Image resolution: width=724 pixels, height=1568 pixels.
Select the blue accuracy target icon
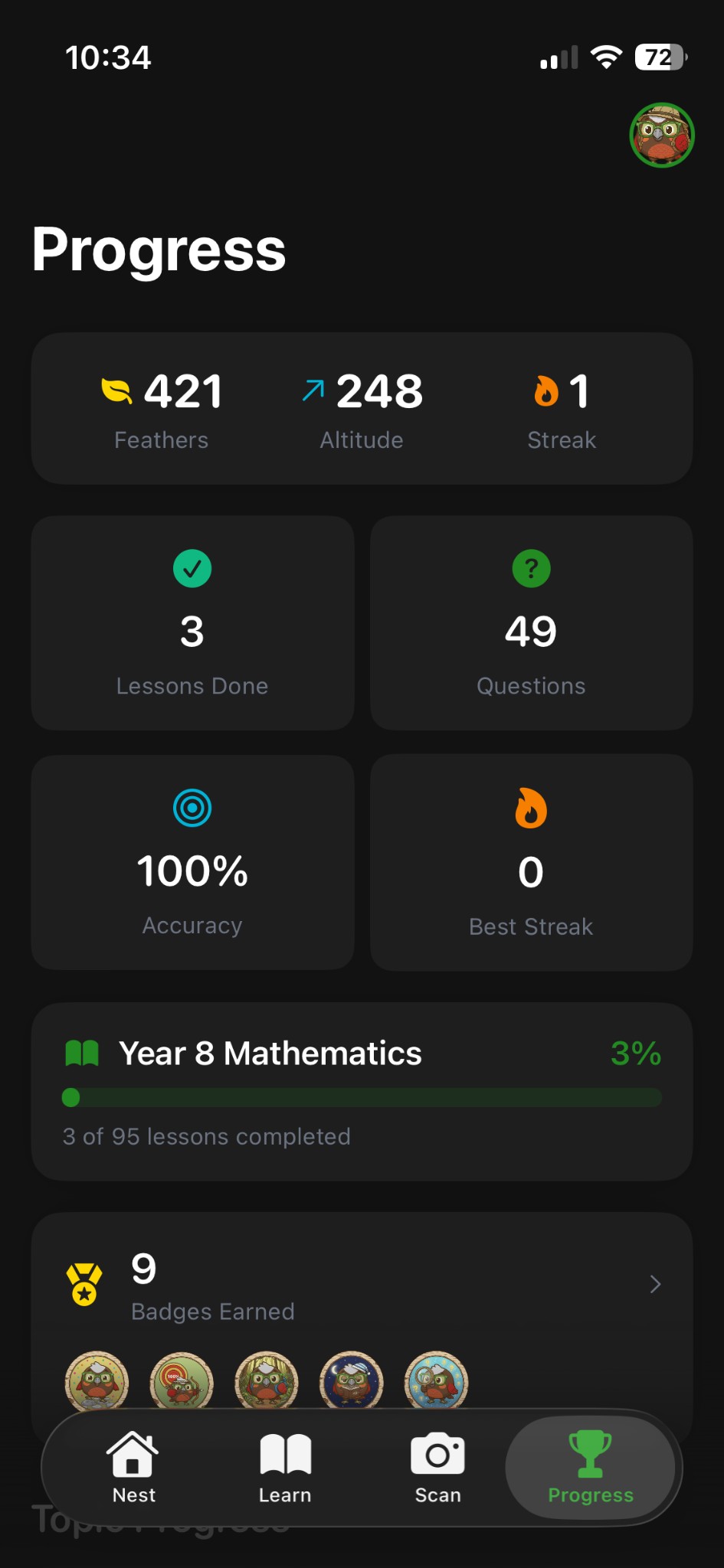point(192,808)
